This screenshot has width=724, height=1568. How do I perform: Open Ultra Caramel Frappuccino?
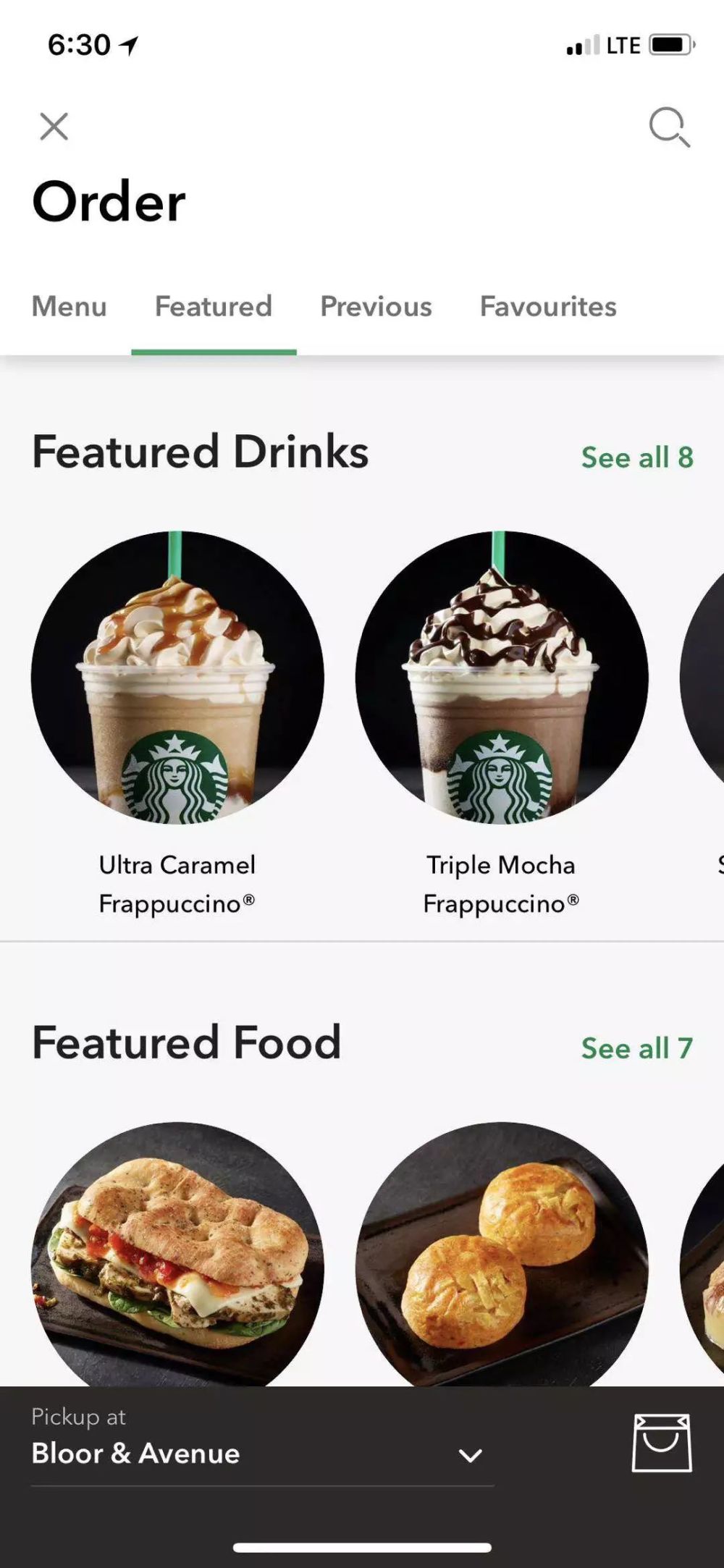pyautogui.click(x=177, y=678)
